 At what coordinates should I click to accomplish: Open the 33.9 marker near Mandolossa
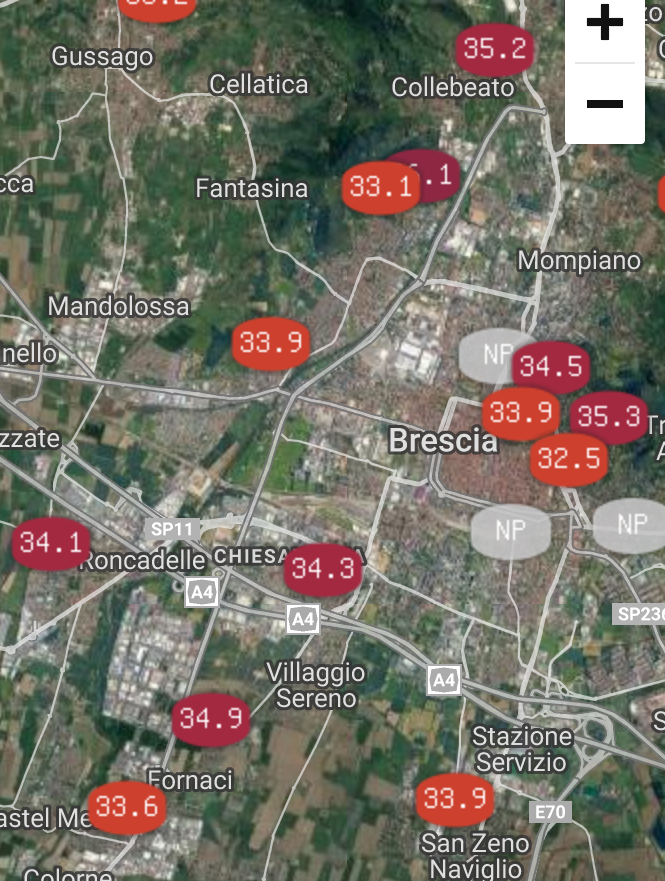pos(271,344)
